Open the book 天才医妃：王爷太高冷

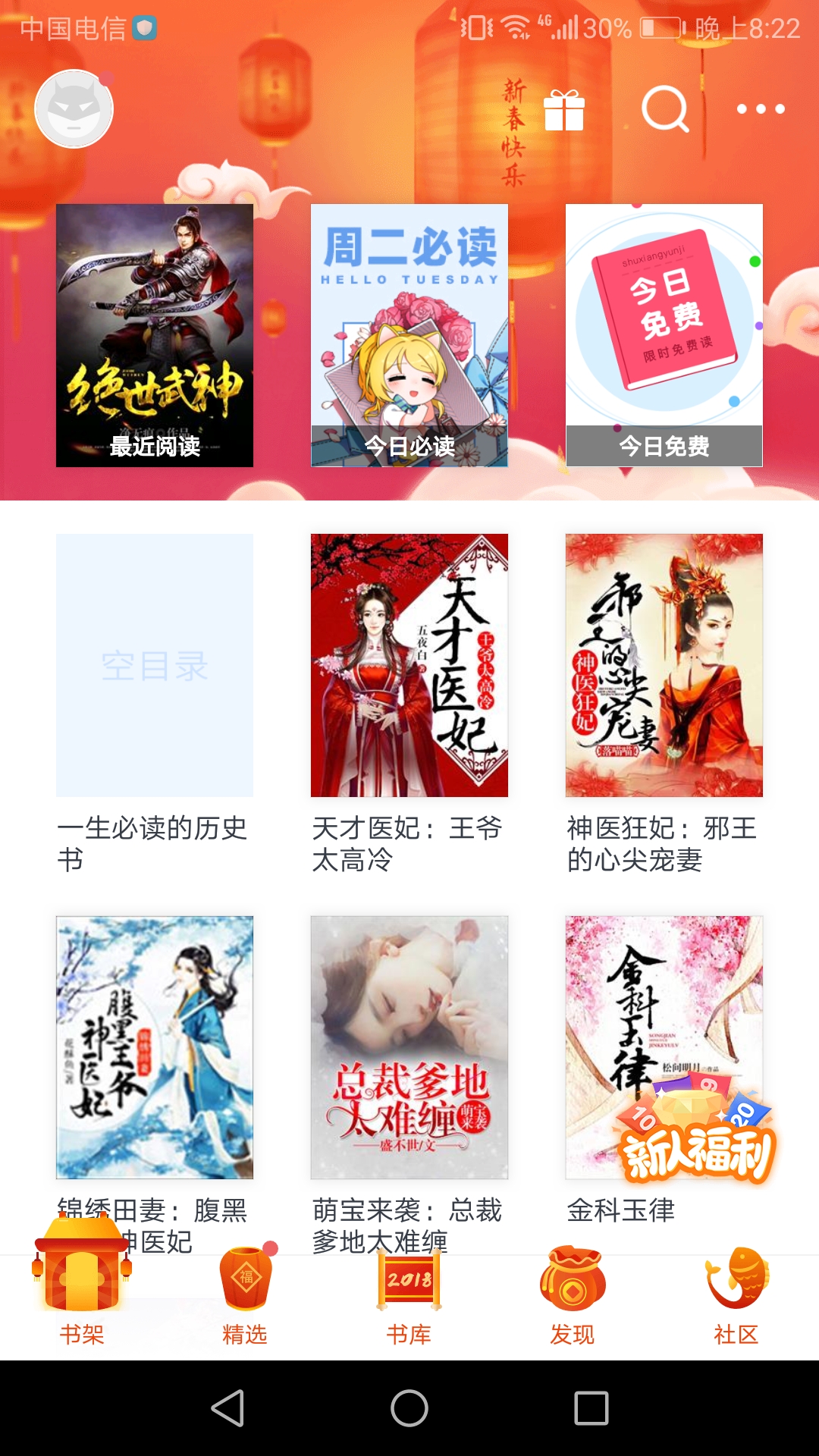point(409,665)
